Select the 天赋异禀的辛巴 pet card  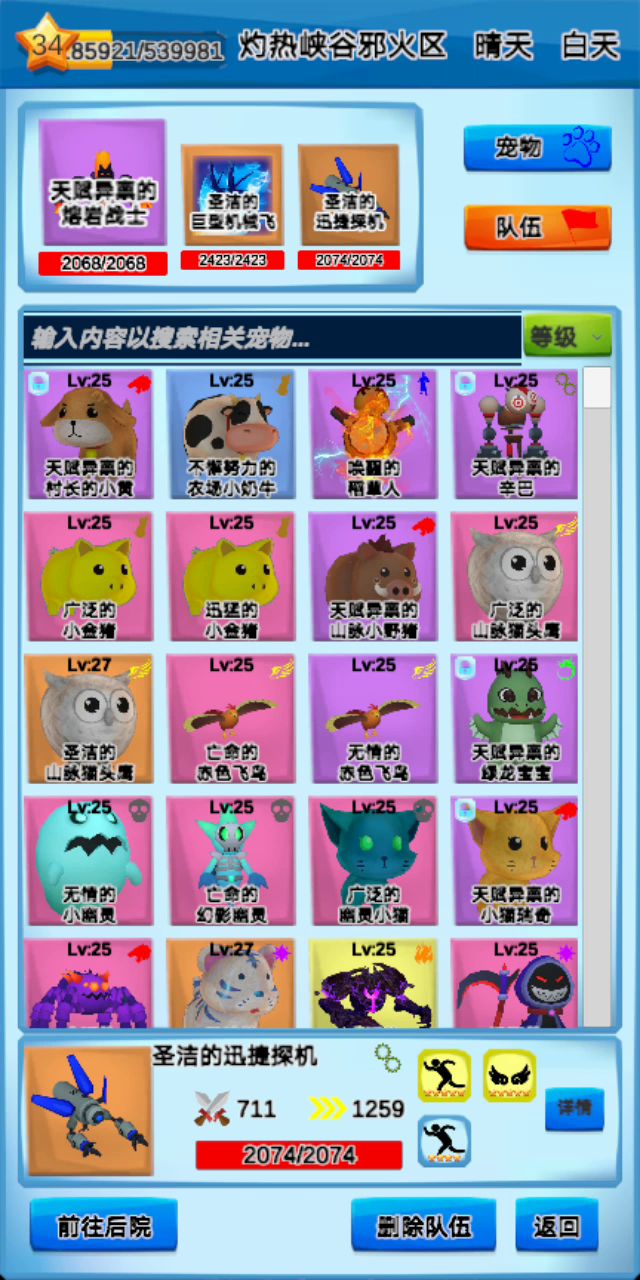[515, 435]
